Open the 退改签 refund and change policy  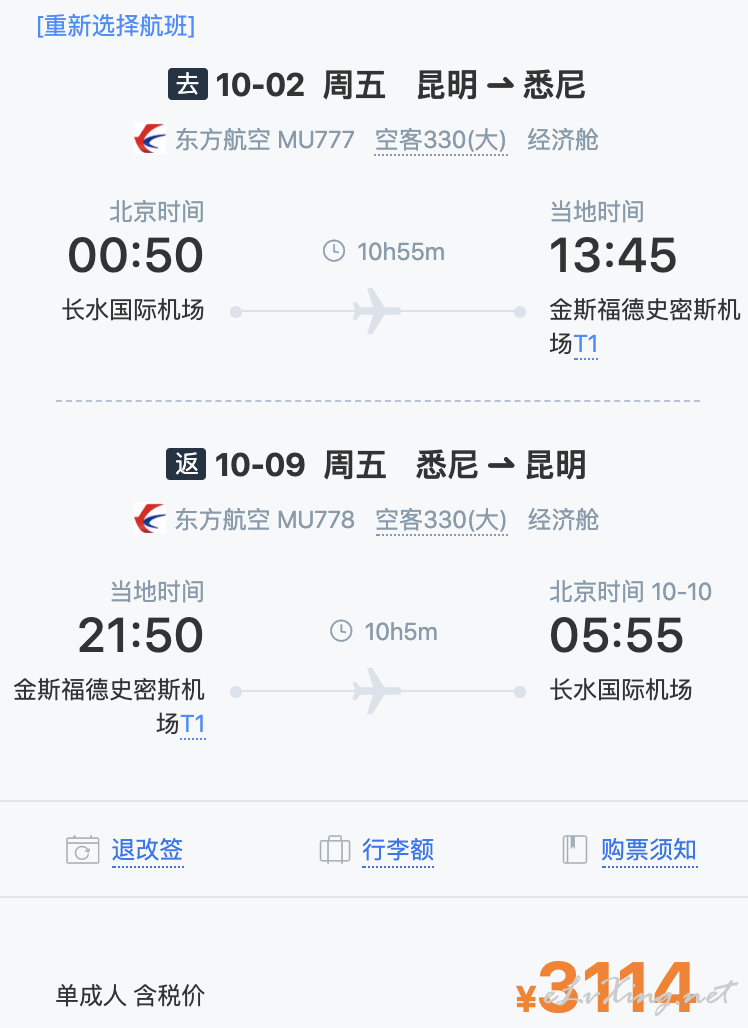(147, 850)
